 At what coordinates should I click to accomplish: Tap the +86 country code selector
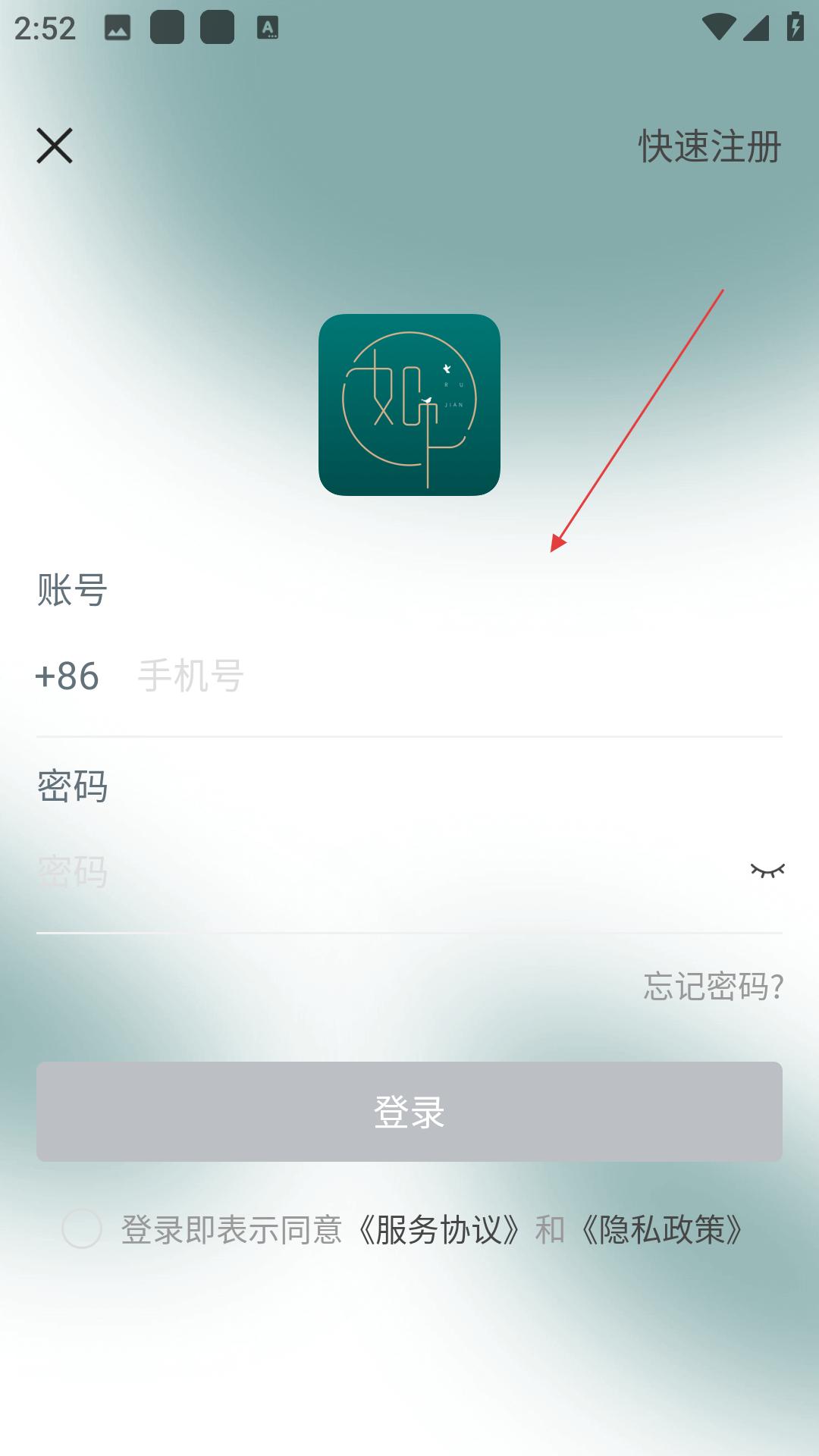[67, 676]
